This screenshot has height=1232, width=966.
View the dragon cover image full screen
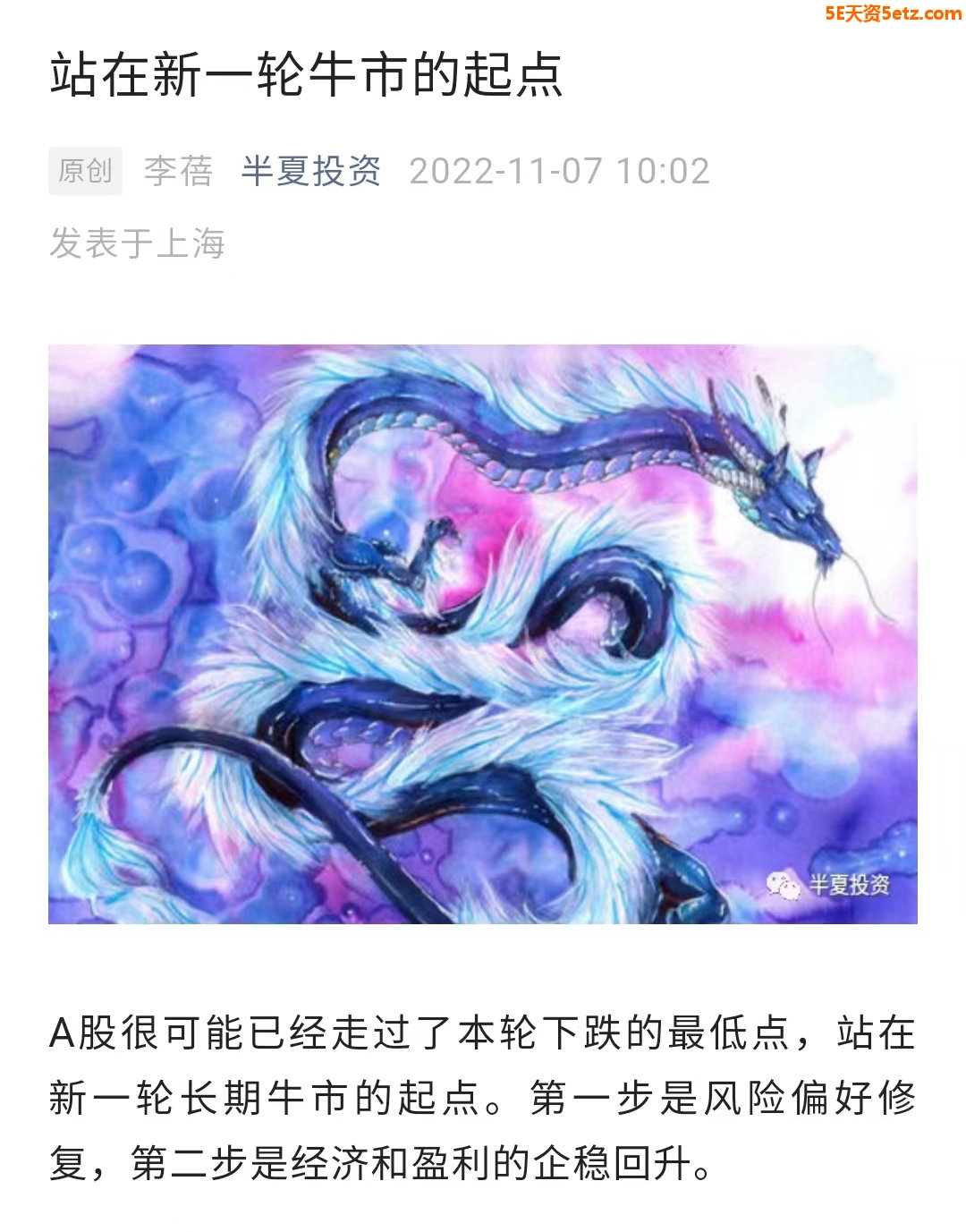(482, 633)
